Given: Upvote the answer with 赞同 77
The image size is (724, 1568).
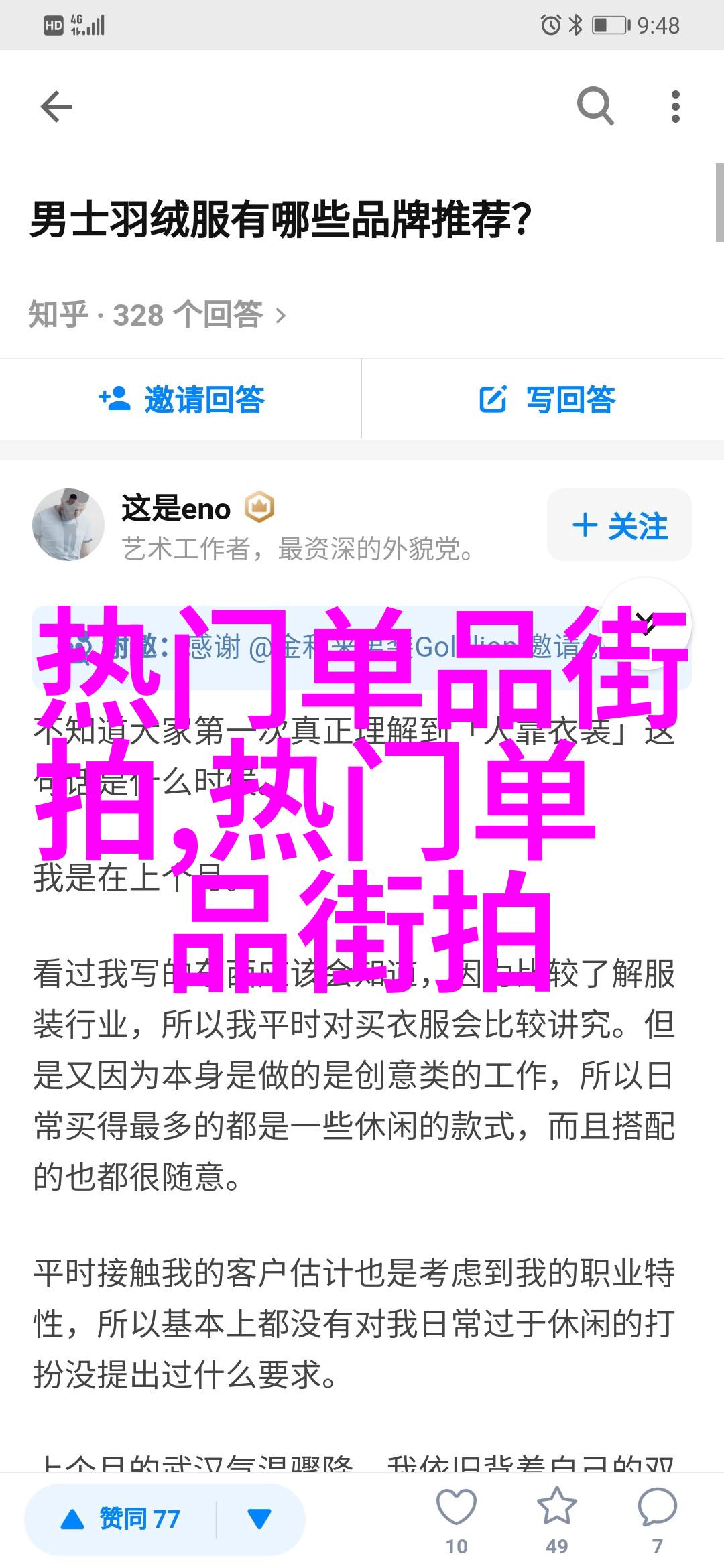Looking at the screenshot, I should point(122,1518).
